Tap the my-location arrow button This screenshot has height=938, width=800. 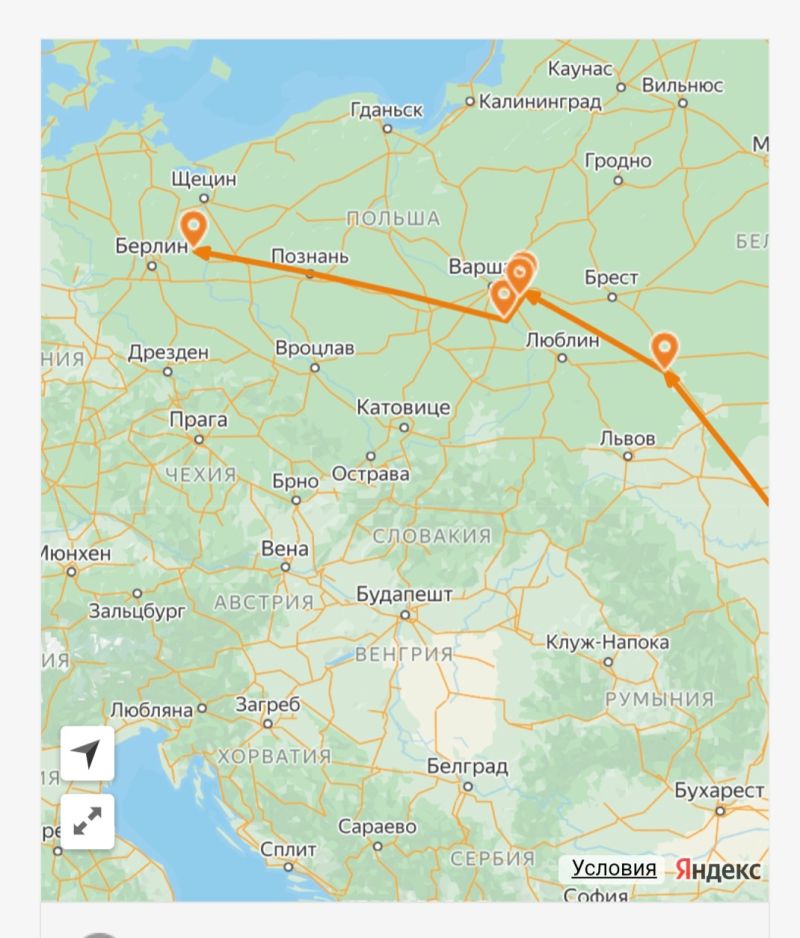pyautogui.click(x=87, y=754)
